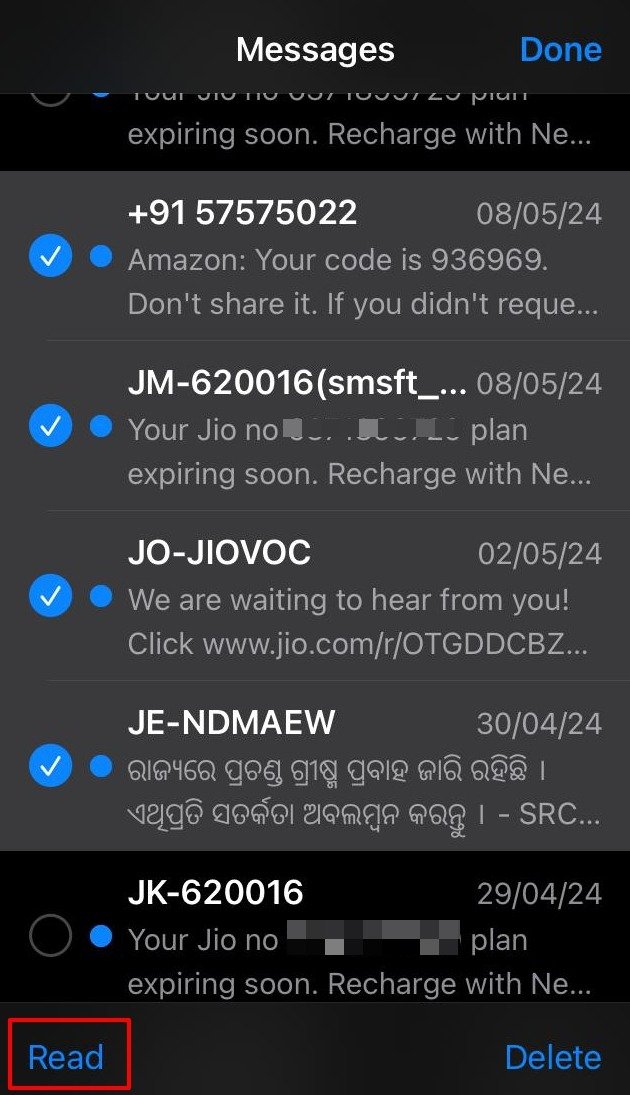Viewport: 630px width, 1095px height.
Task: Tap Done to exit selection mode
Action: point(561,50)
